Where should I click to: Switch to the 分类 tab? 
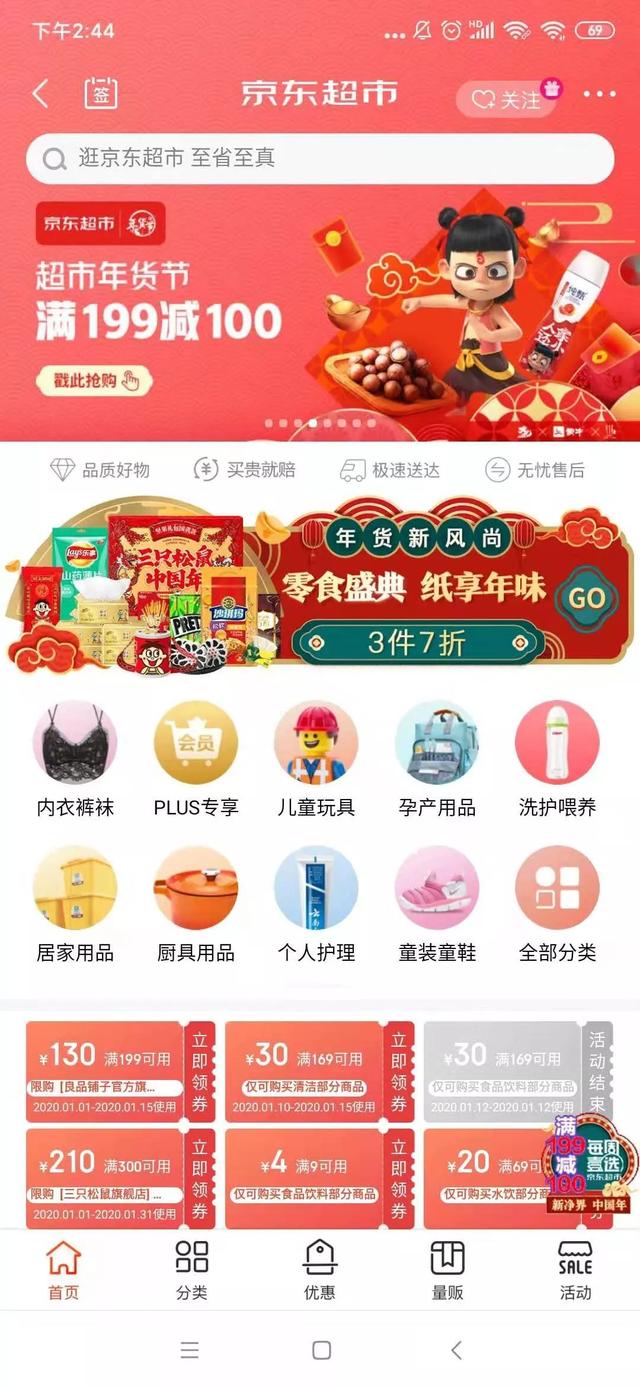point(192,1268)
